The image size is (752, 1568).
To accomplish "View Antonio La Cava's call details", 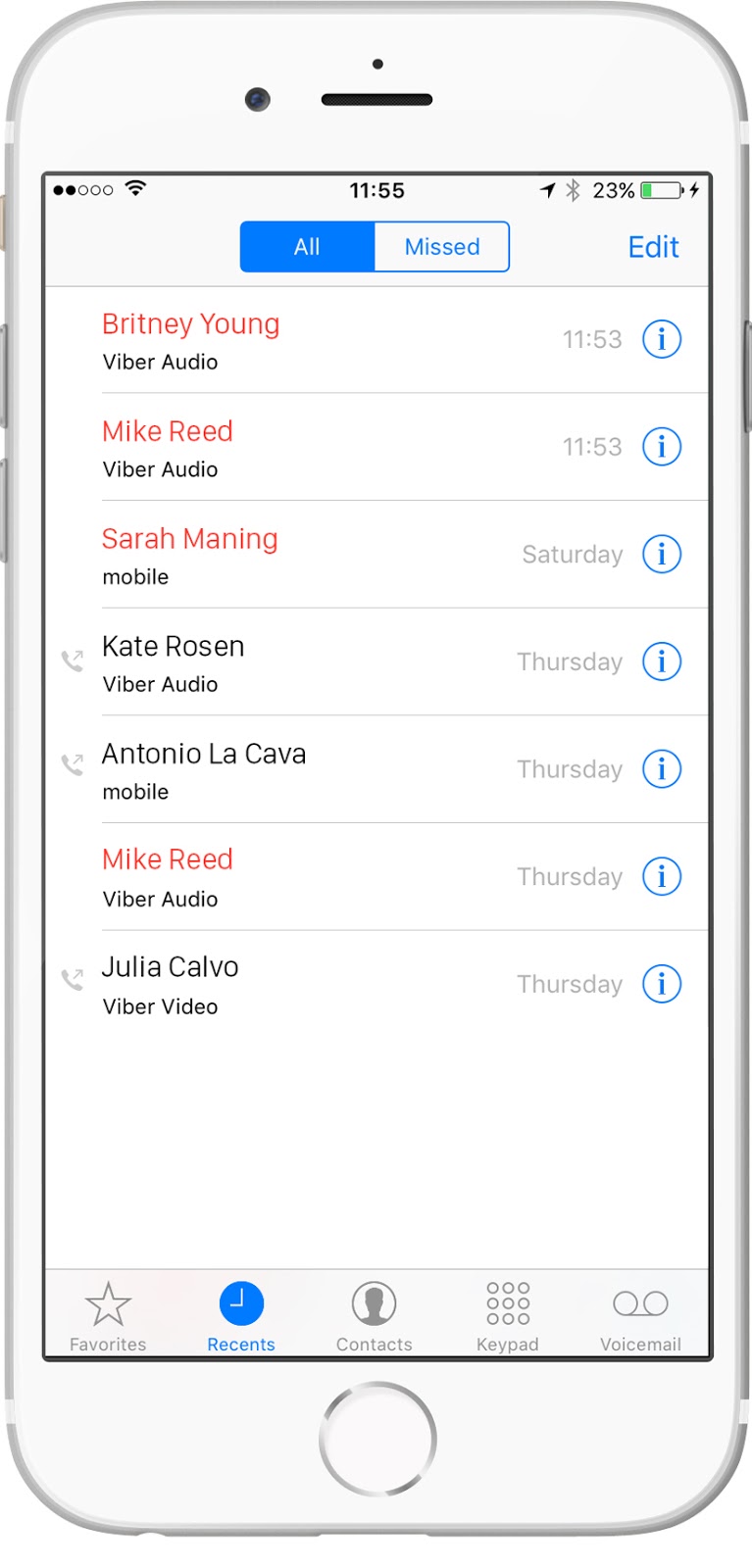I will pyautogui.click(x=662, y=769).
